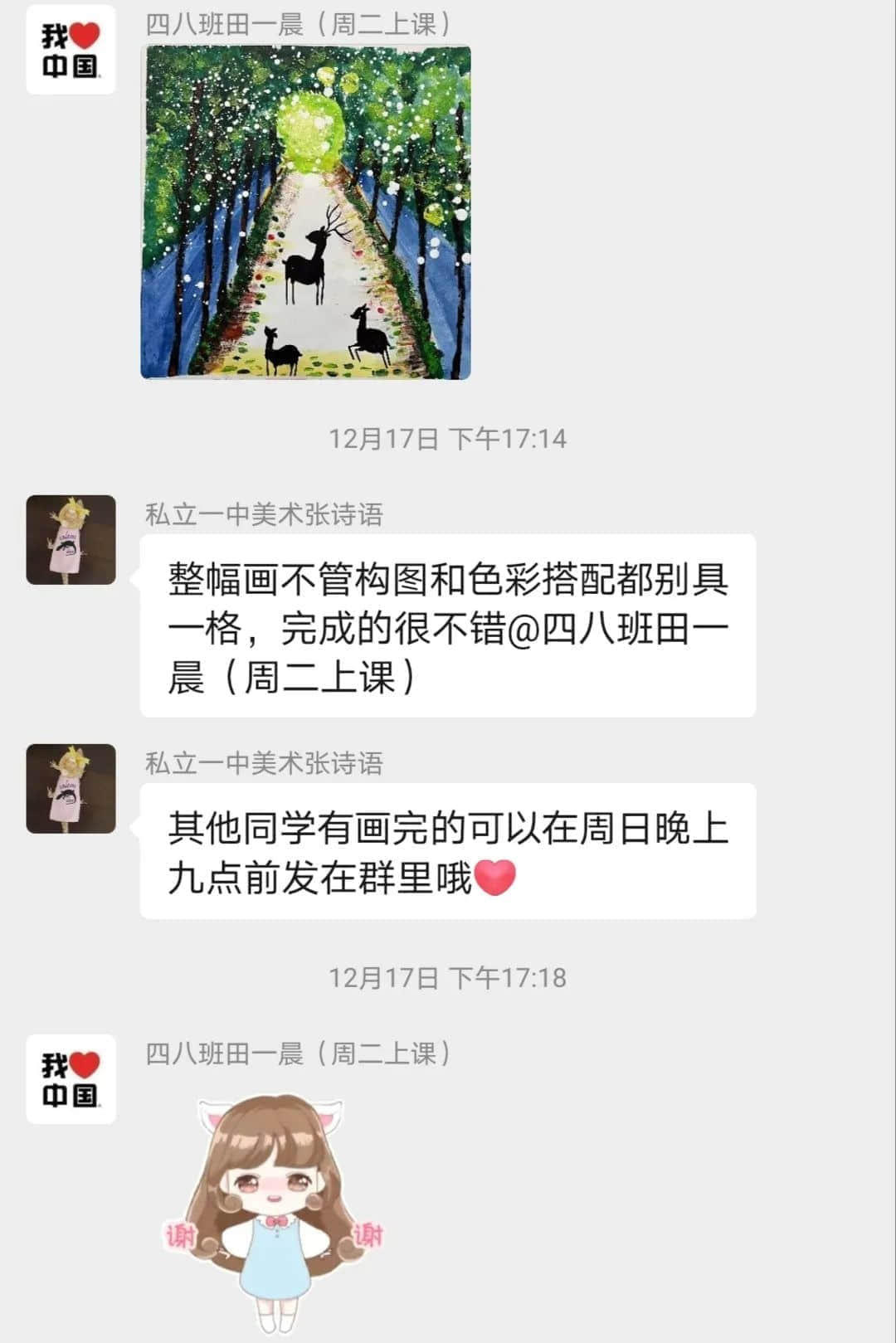Tap 张诗语's avatar next to 其他同学 message
Viewport: 896px width, 1343px height.
click(71, 789)
